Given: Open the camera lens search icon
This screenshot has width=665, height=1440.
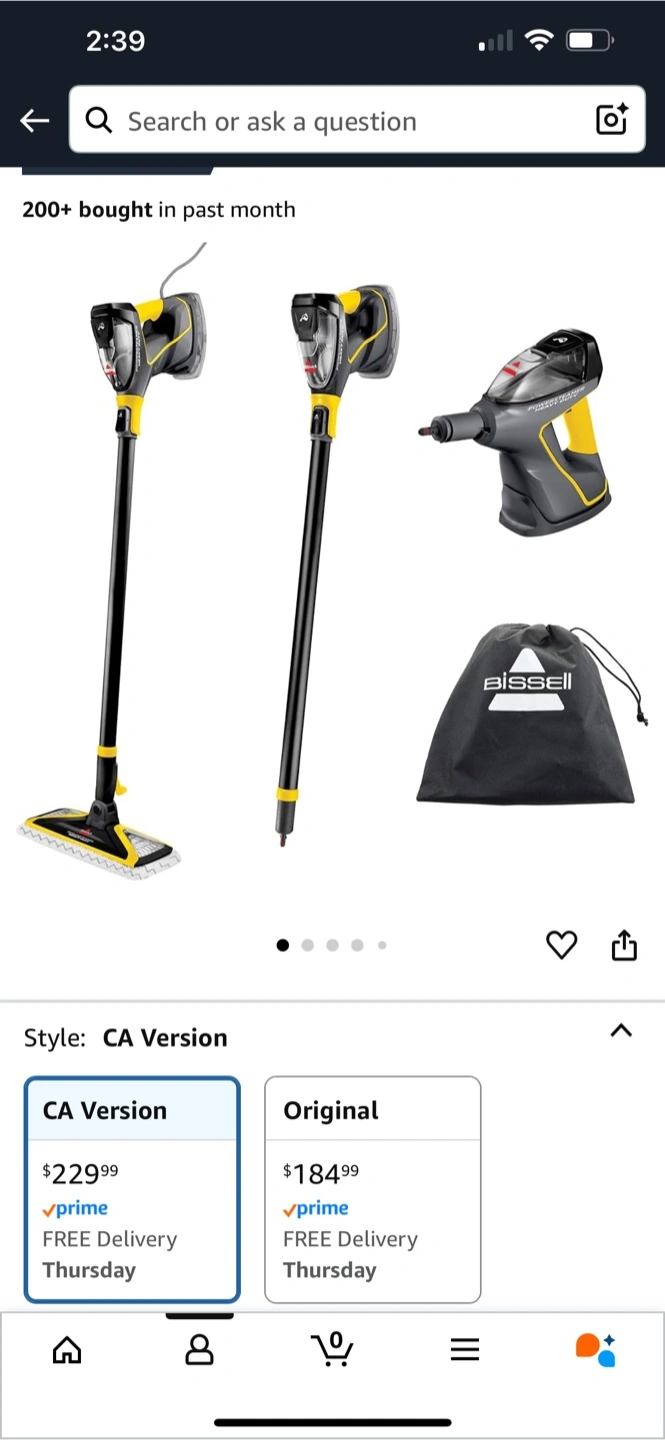Looking at the screenshot, I should click(611, 119).
